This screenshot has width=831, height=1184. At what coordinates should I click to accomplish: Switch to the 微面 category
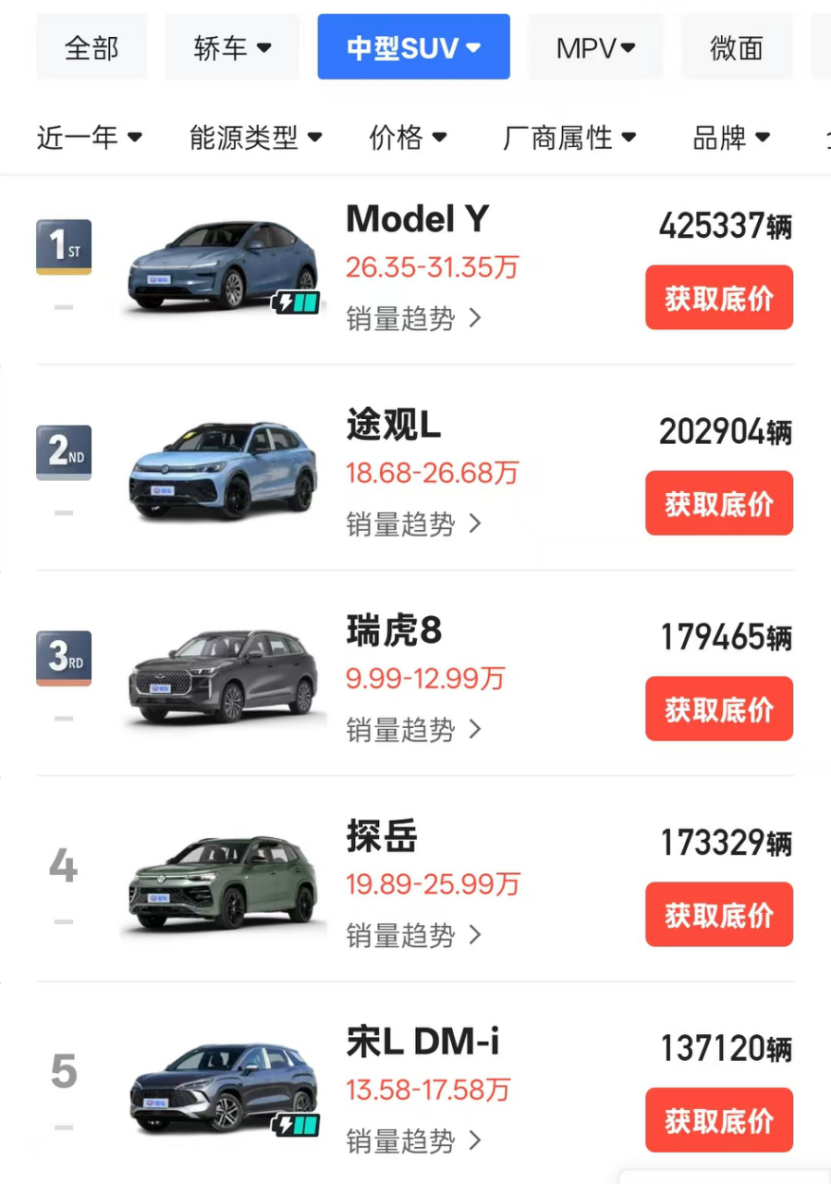(x=737, y=47)
